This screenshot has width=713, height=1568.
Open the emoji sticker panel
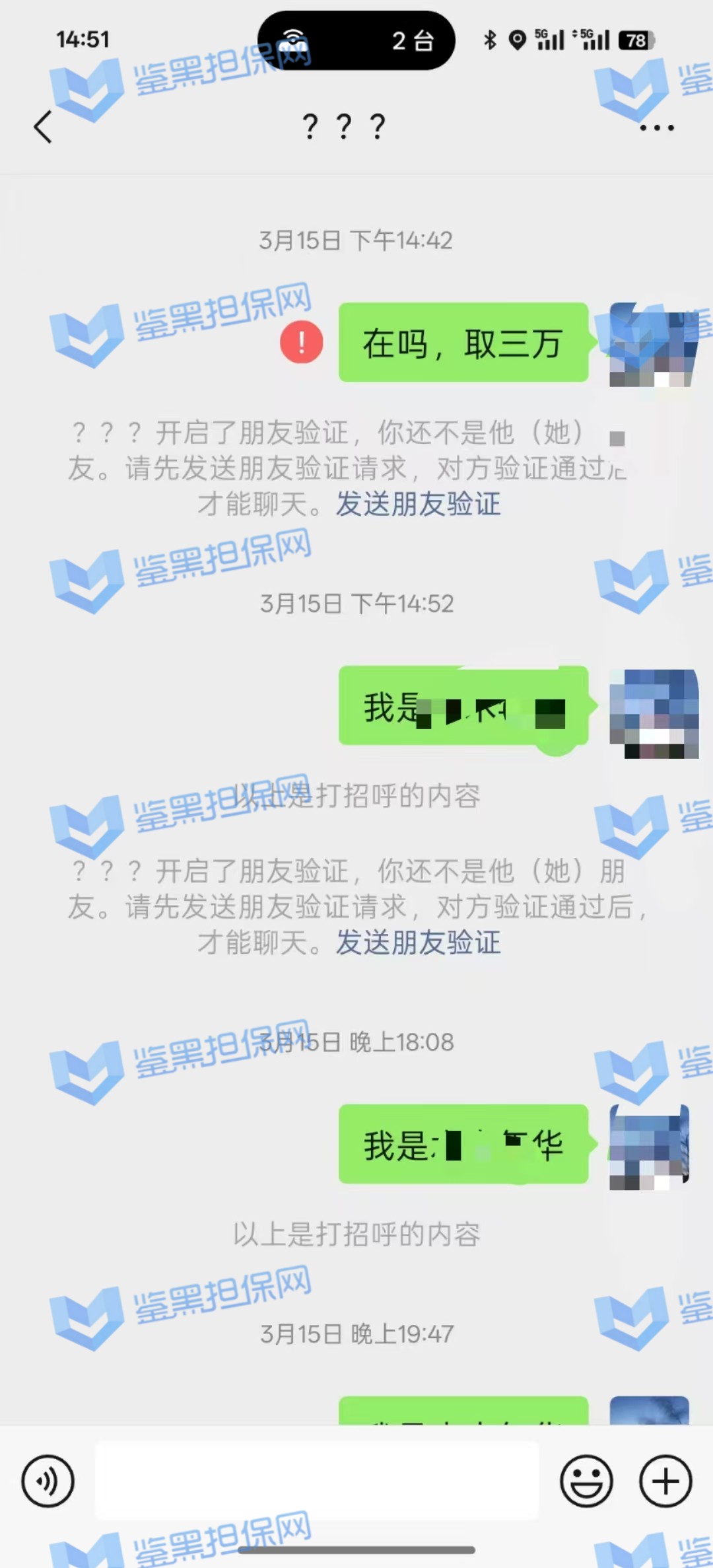(x=586, y=1481)
